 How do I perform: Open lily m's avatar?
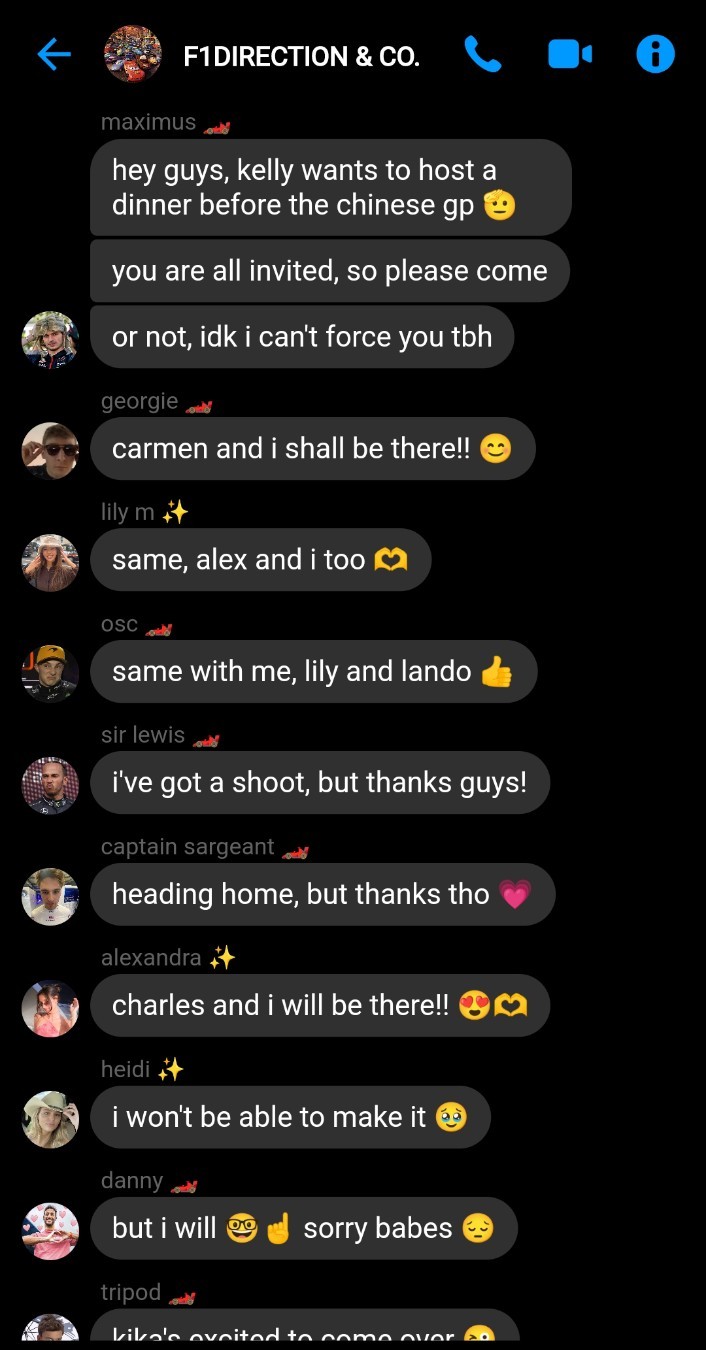(x=50, y=562)
